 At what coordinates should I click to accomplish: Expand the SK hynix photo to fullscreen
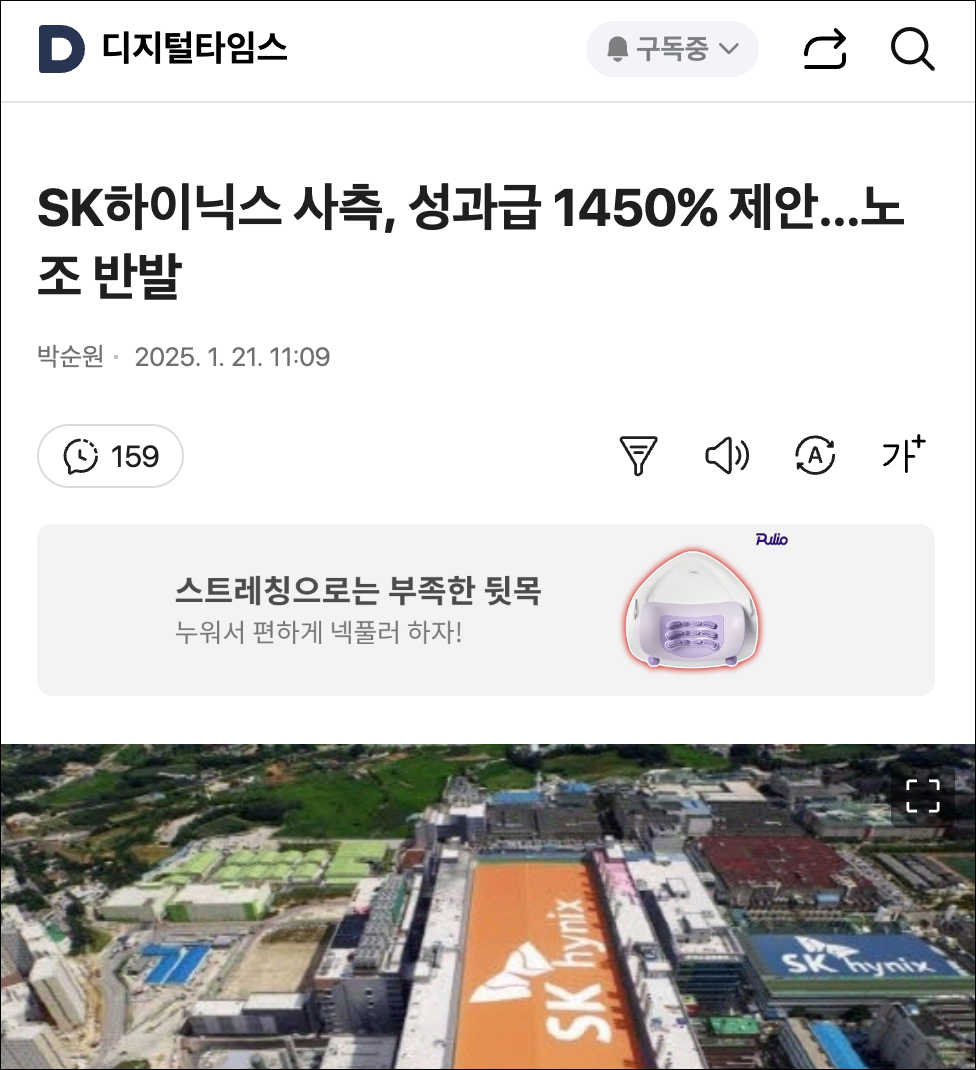(x=921, y=795)
